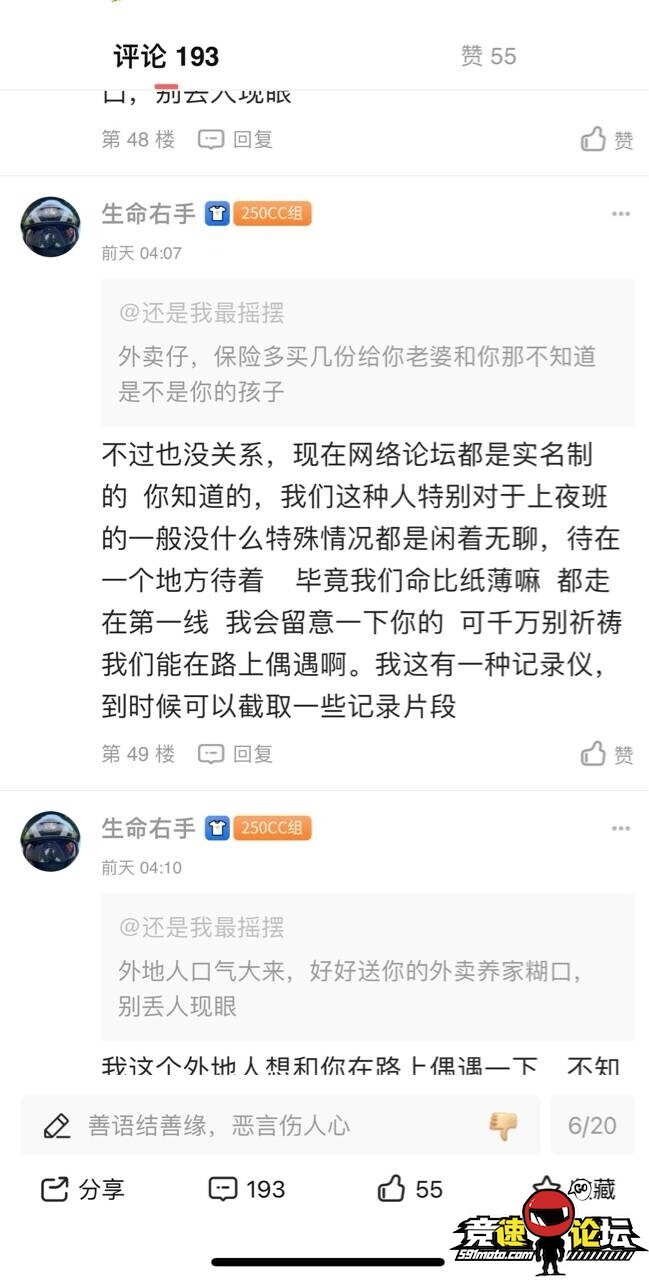
Task: Like the comment on 第 48 楼
Action: pyautogui.click(x=607, y=140)
